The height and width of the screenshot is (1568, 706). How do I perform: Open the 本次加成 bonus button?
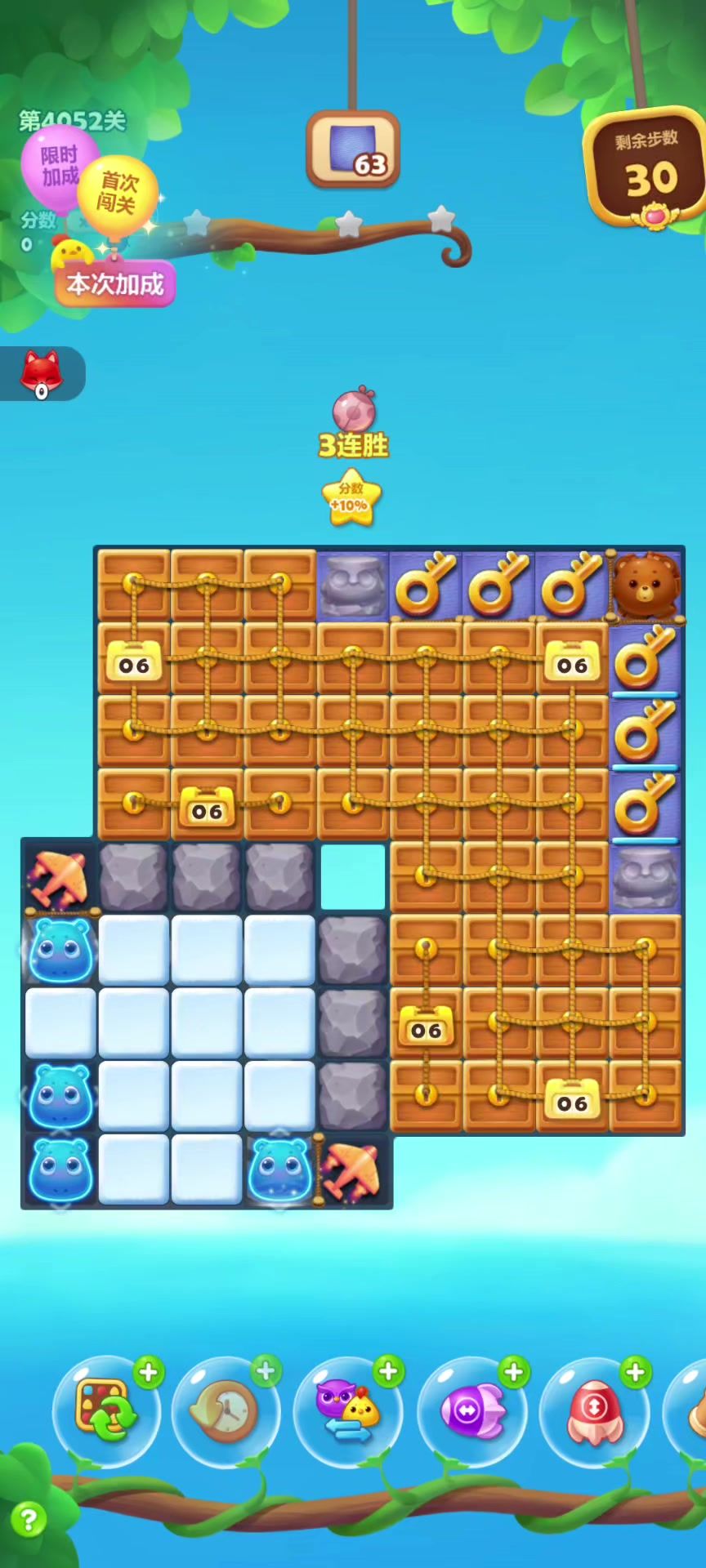pos(115,284)
